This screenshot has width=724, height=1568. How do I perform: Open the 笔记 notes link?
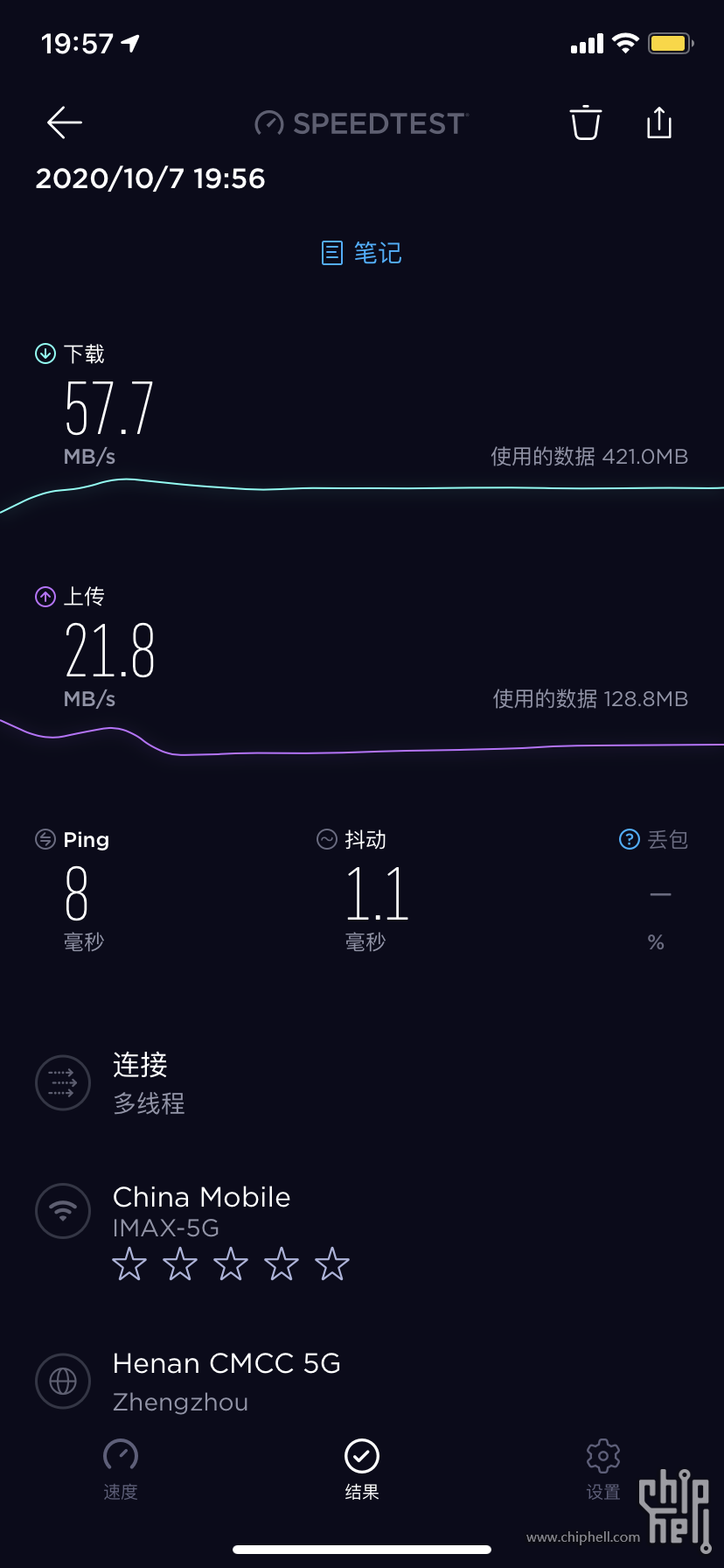[x=362, y=253]
